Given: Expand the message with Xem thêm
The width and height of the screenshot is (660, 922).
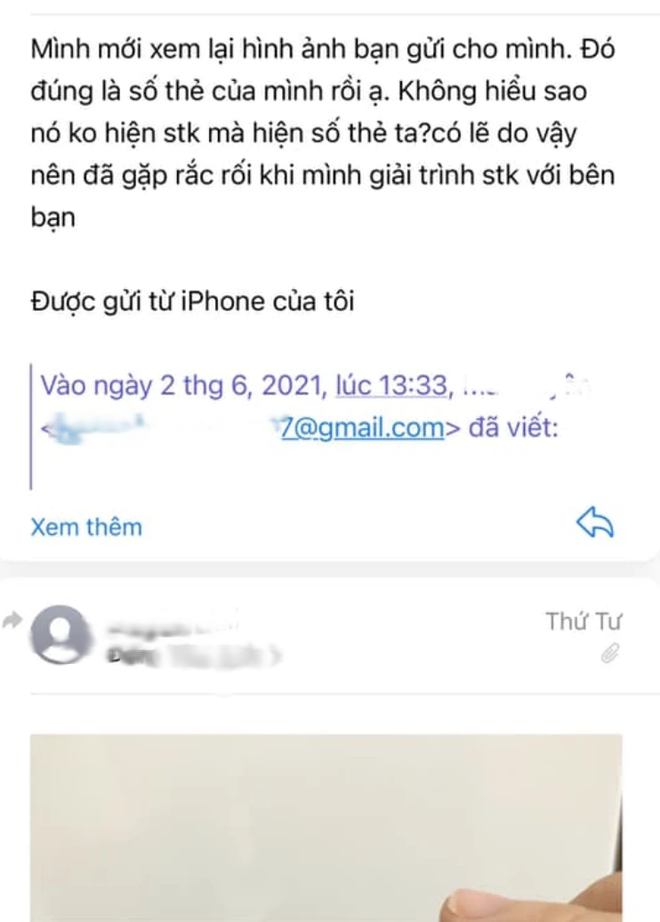Looking at the screenshot, I should point(86,526).
